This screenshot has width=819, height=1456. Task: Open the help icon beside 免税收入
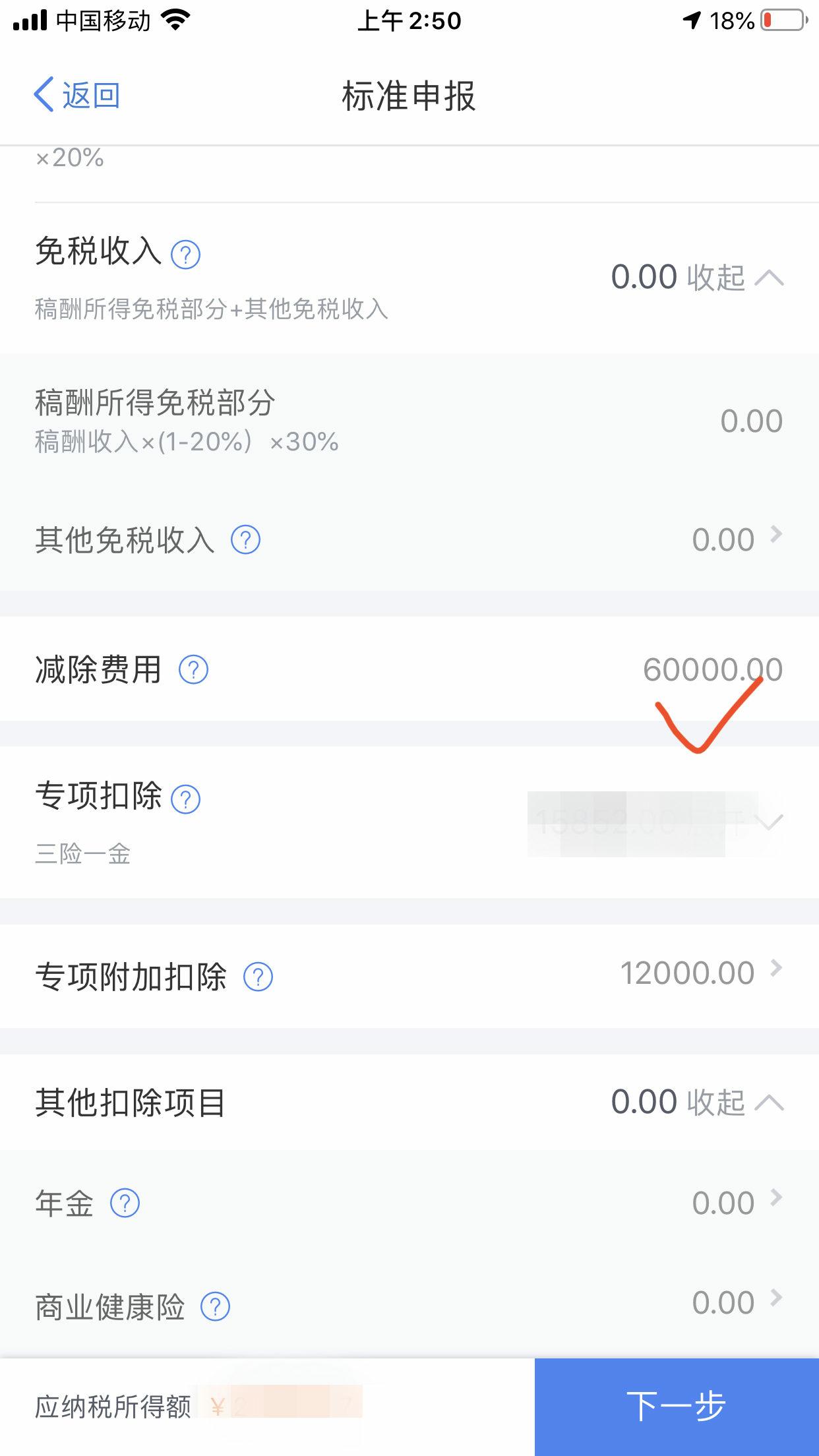tap(187, 256)
